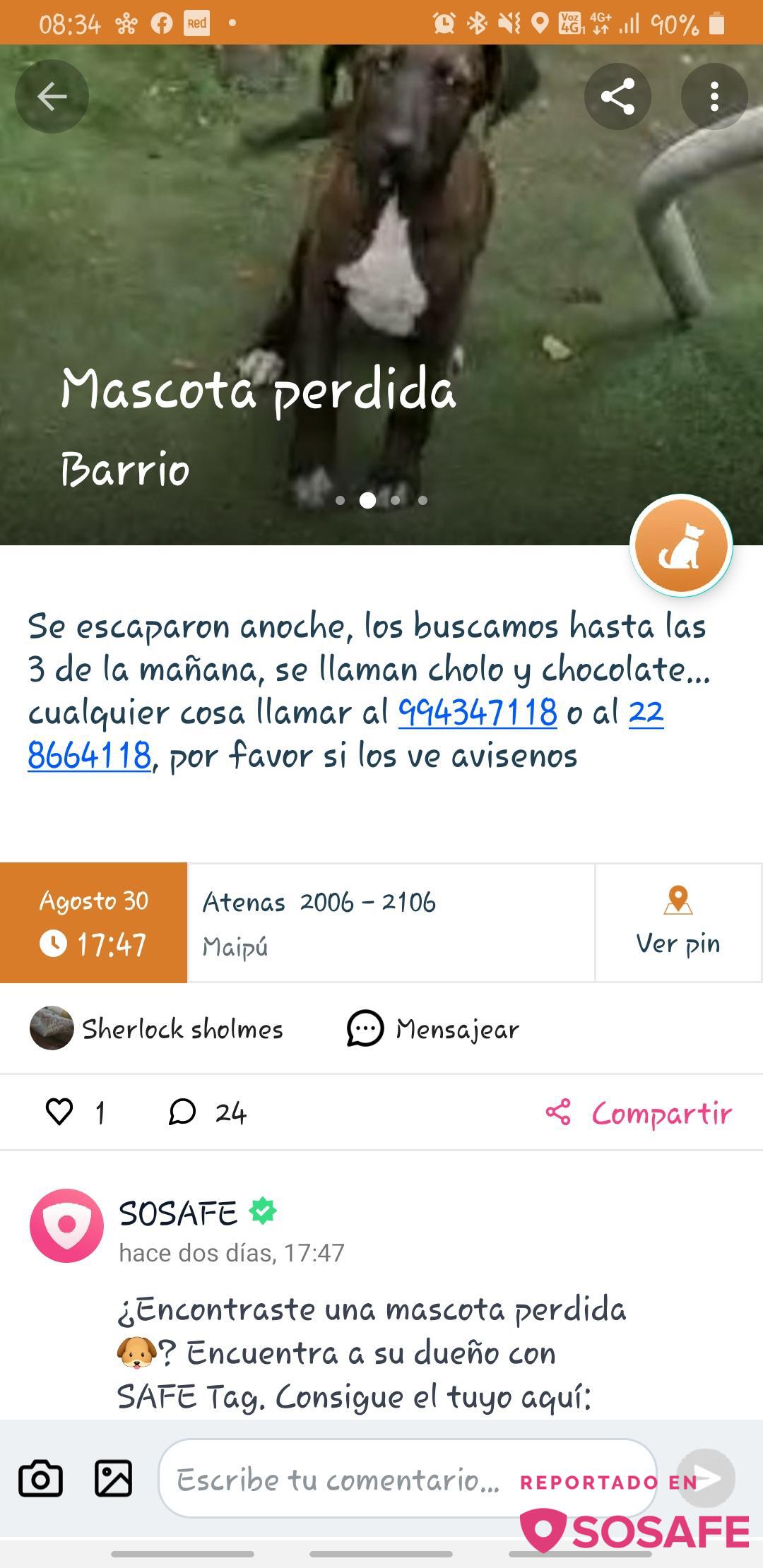Send the comment with the arrow button
763x1568 pixels.
tap(706, 1478)
